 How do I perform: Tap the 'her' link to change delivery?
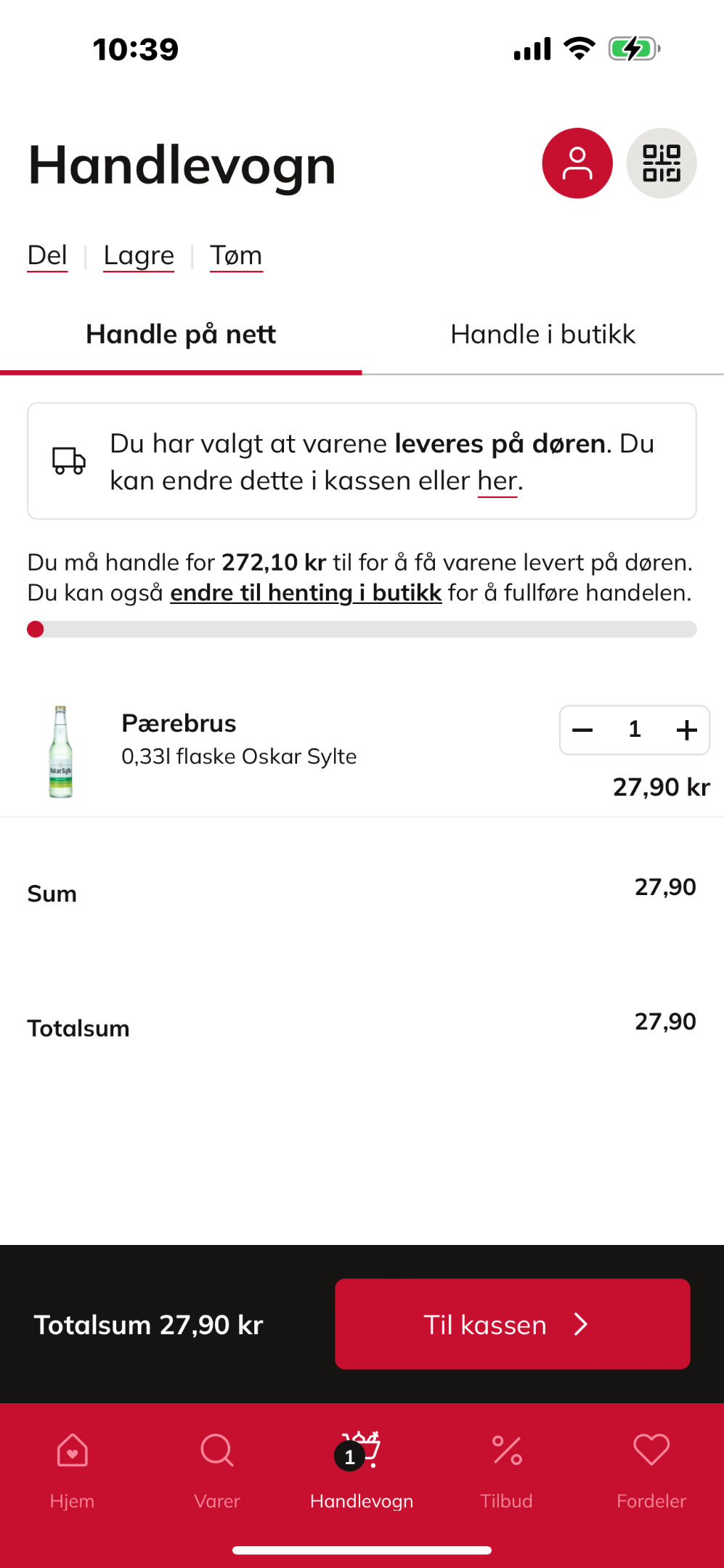click(x=497, y=481)
